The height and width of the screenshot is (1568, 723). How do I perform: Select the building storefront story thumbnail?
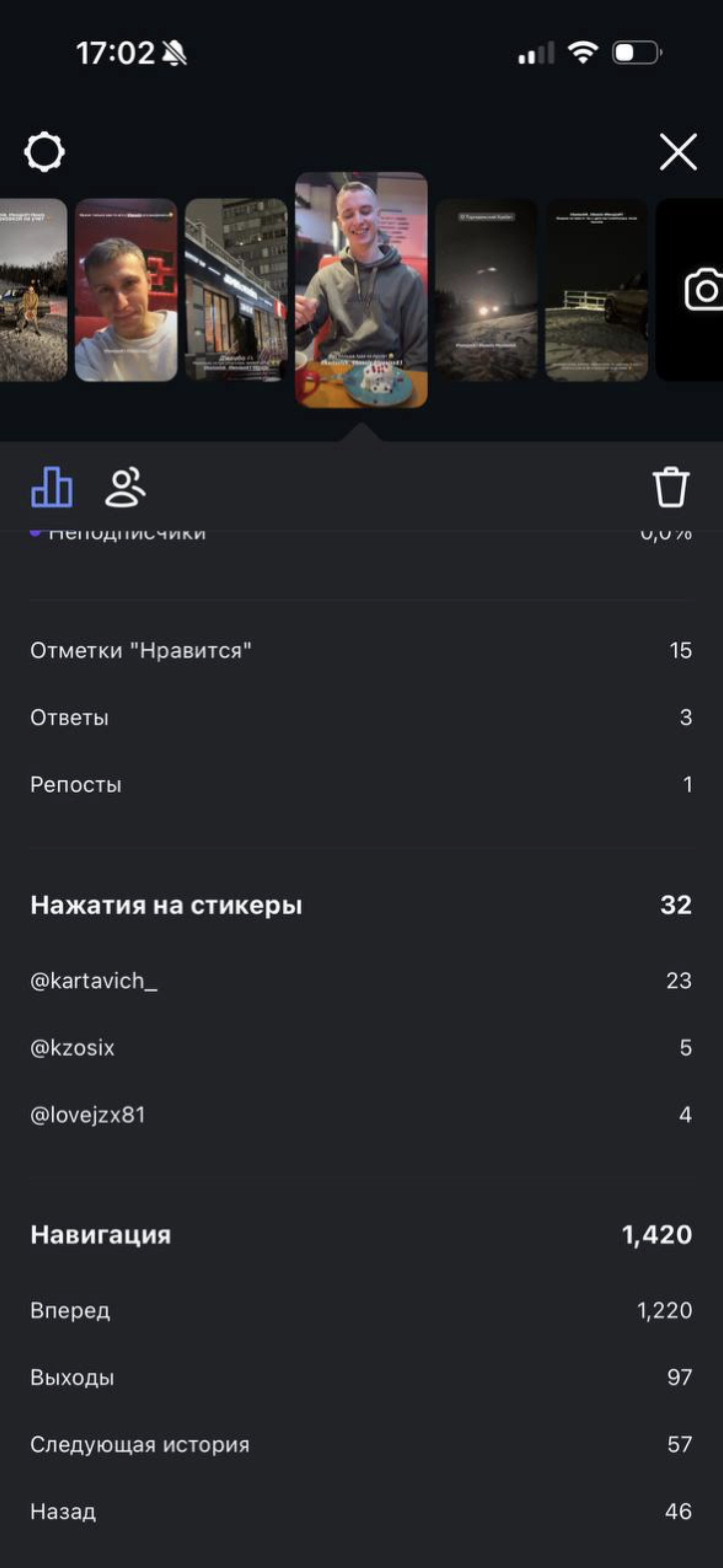(x=236, y=290)
